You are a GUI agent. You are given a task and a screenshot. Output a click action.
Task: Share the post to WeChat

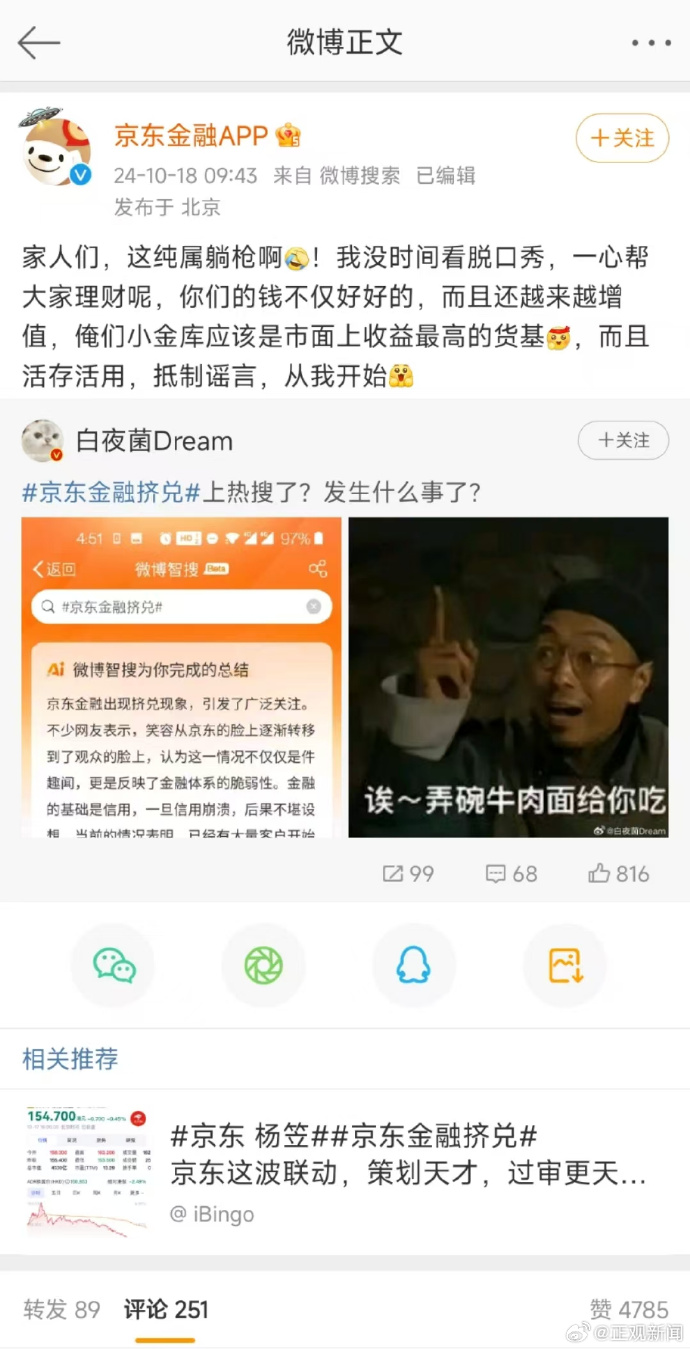pyautogui.click(x=114, y=965)
